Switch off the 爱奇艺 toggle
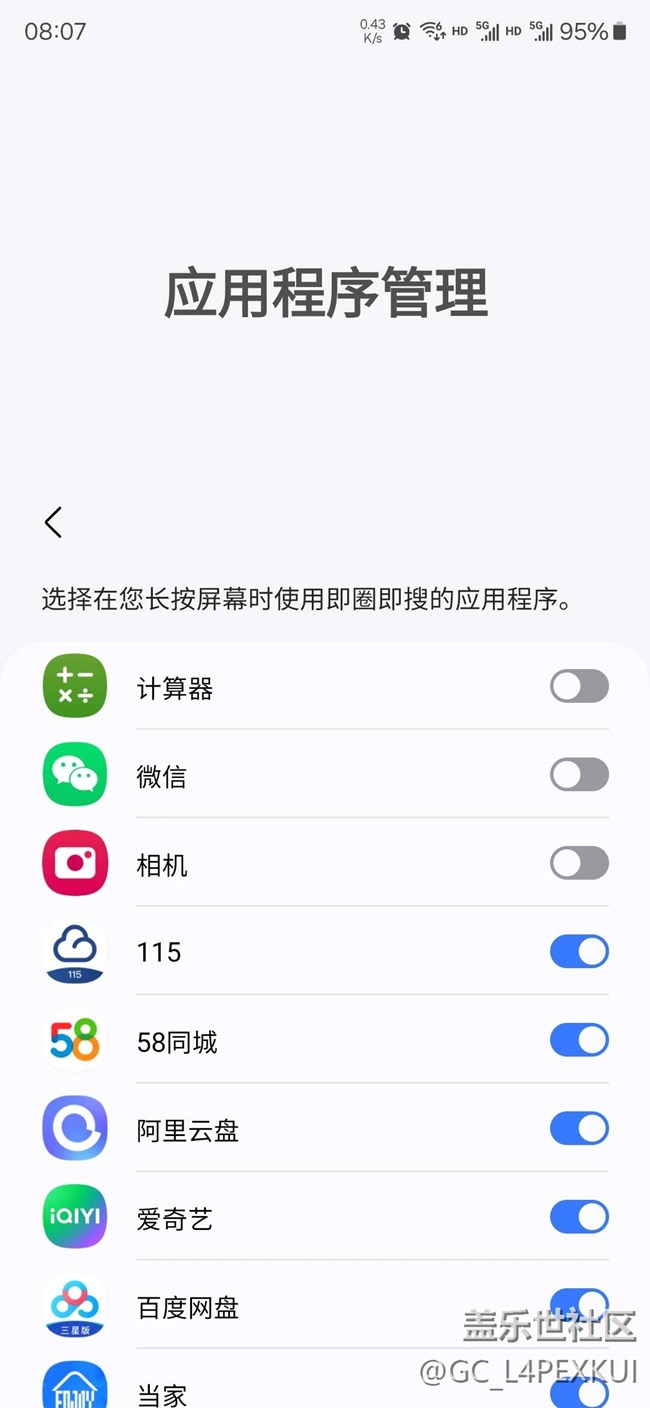 (x=579, y=1217)
